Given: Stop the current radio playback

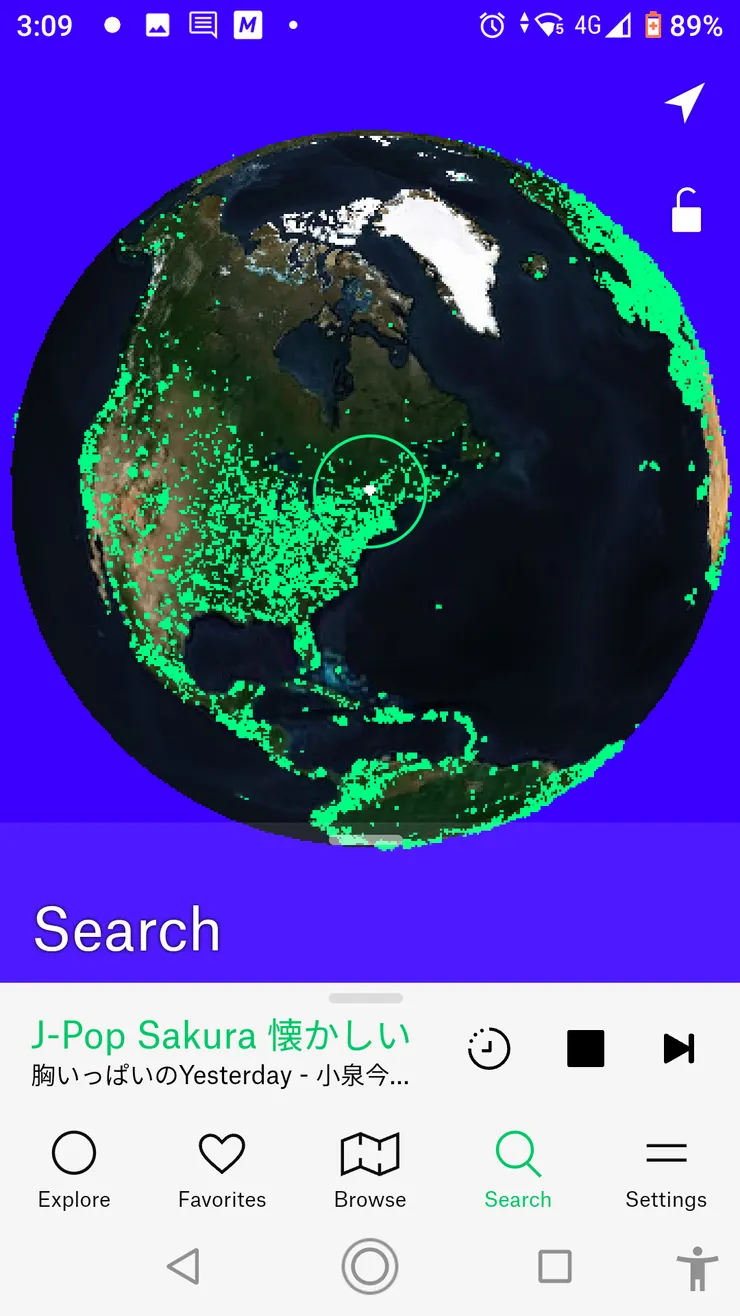Looking at the screenshot, I should tap(585, 1048).
